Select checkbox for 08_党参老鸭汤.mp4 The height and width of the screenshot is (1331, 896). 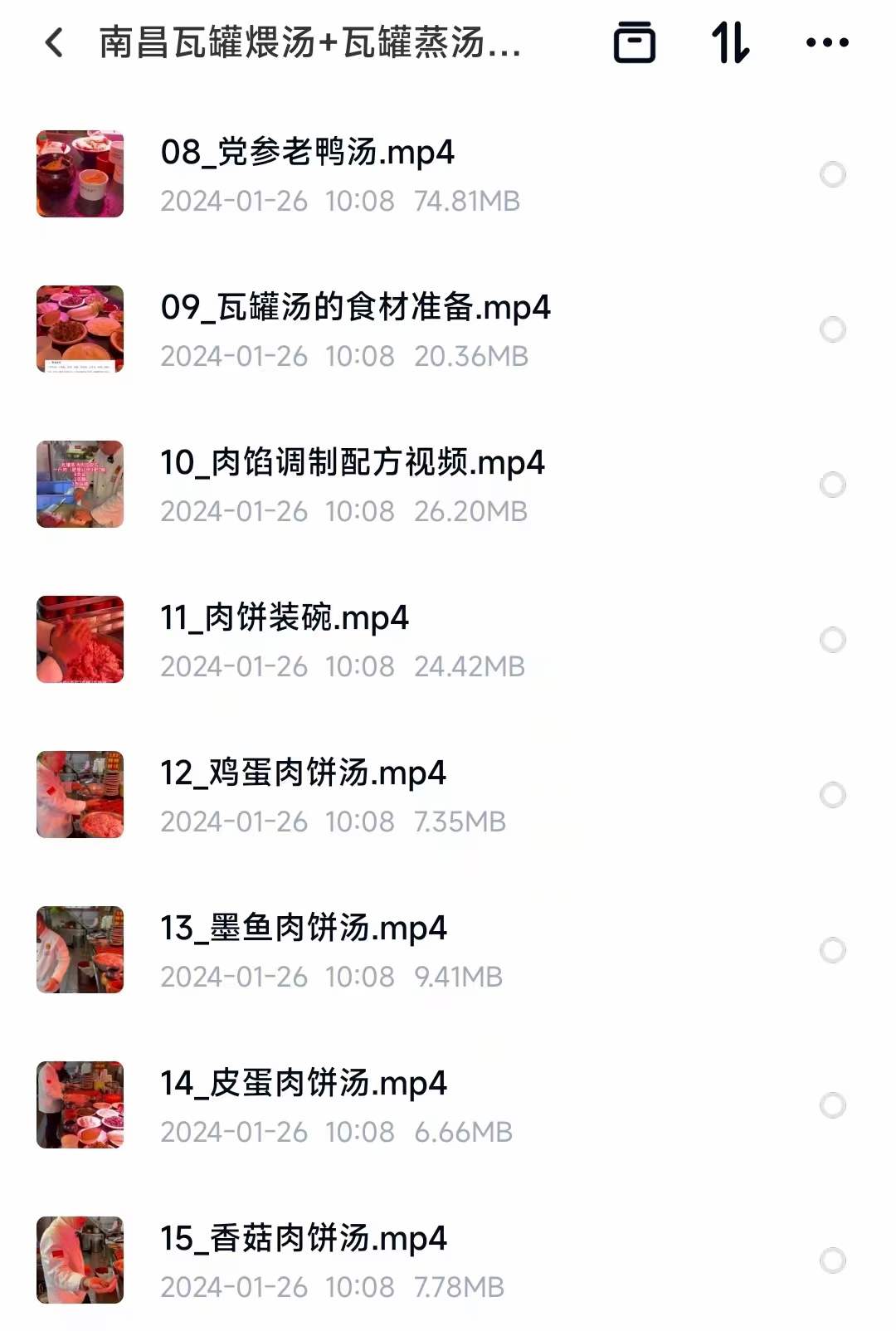coord(830,173)
